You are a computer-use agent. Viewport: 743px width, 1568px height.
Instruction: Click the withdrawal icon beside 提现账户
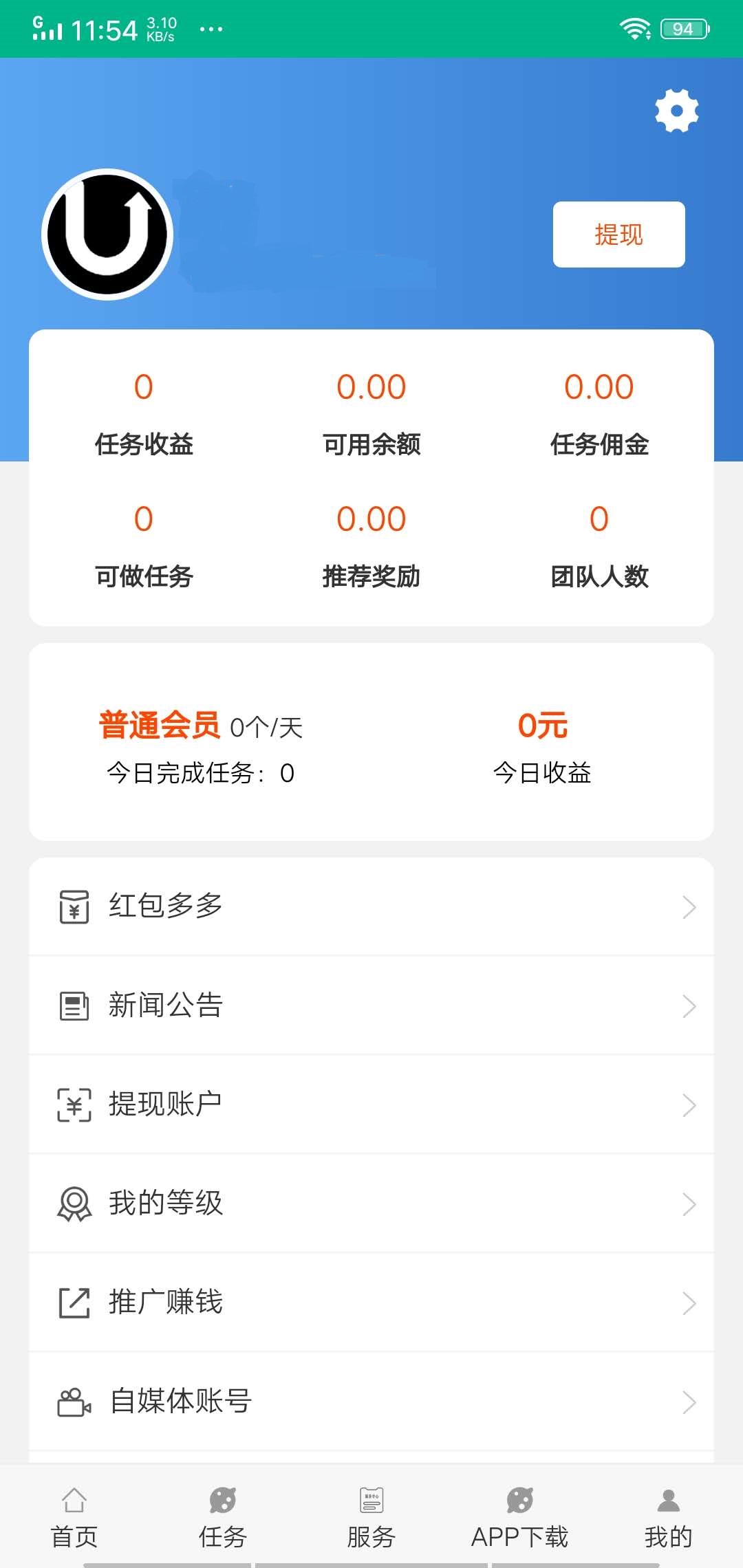pos(74,1104)
